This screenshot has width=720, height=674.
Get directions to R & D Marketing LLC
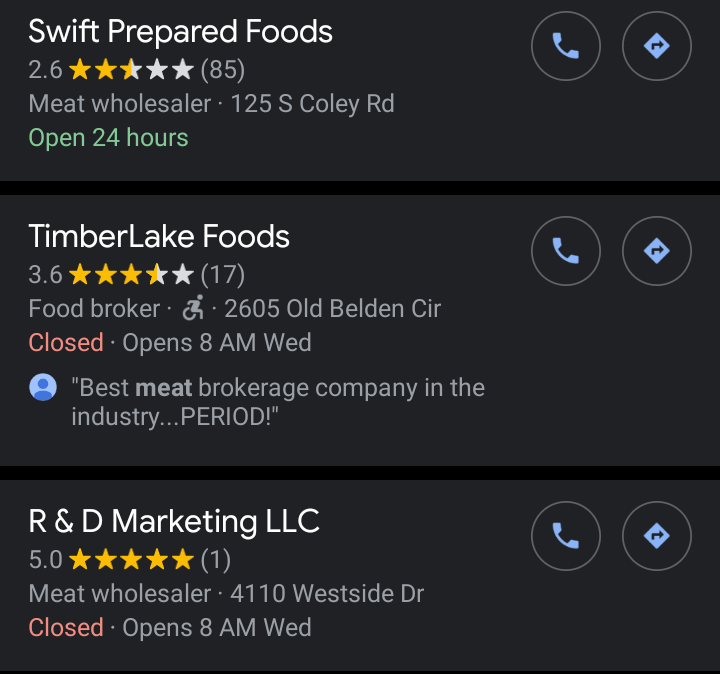(x=656, y=535)
